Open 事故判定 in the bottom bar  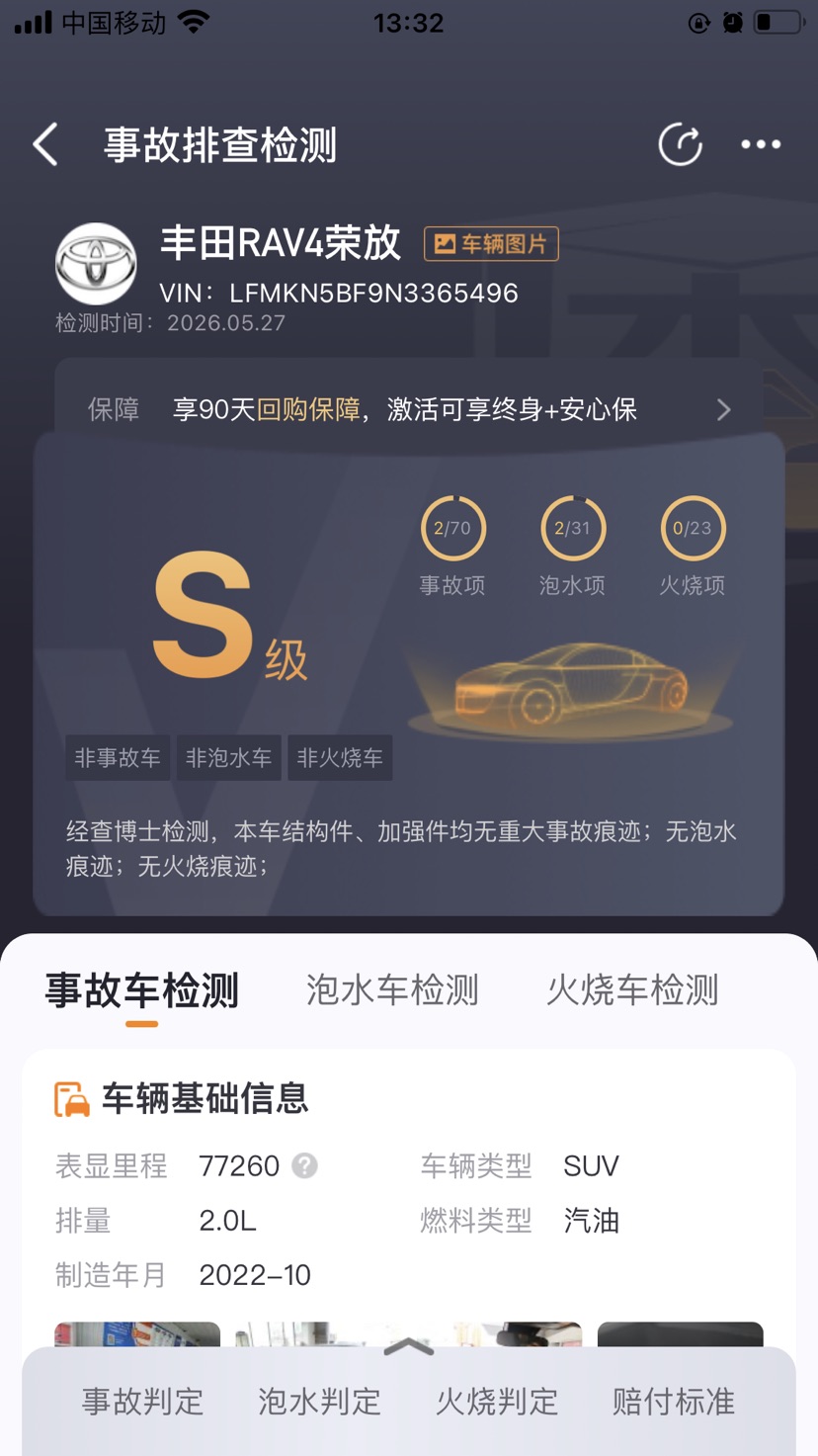click(142, 1401)
